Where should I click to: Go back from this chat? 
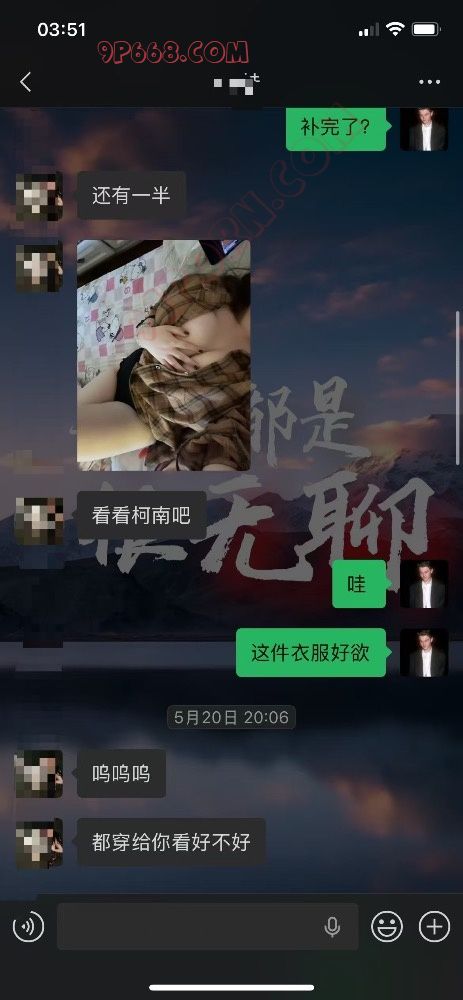tap(26, 82)
